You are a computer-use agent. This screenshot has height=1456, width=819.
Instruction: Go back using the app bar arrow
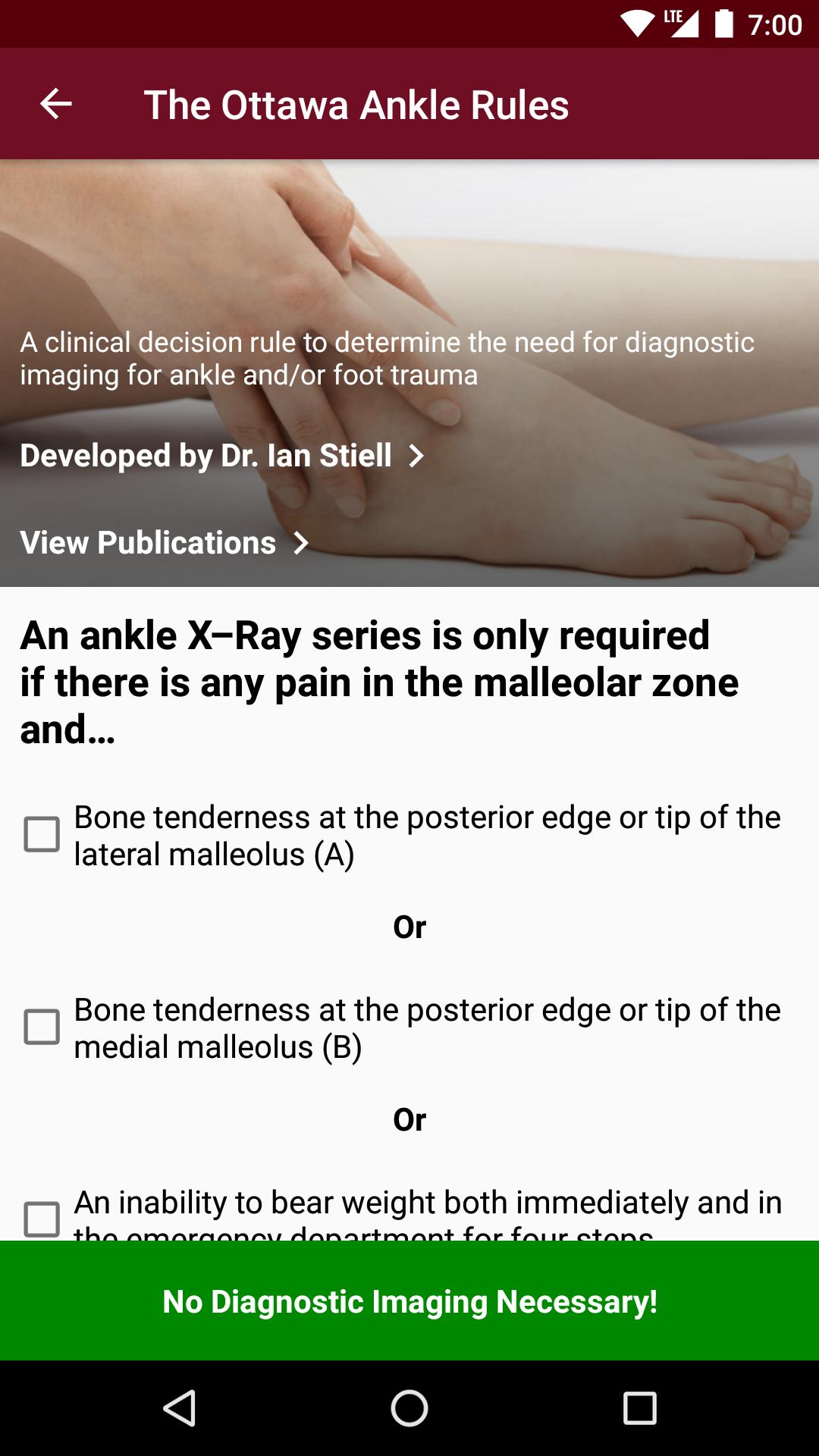[56, 104]
